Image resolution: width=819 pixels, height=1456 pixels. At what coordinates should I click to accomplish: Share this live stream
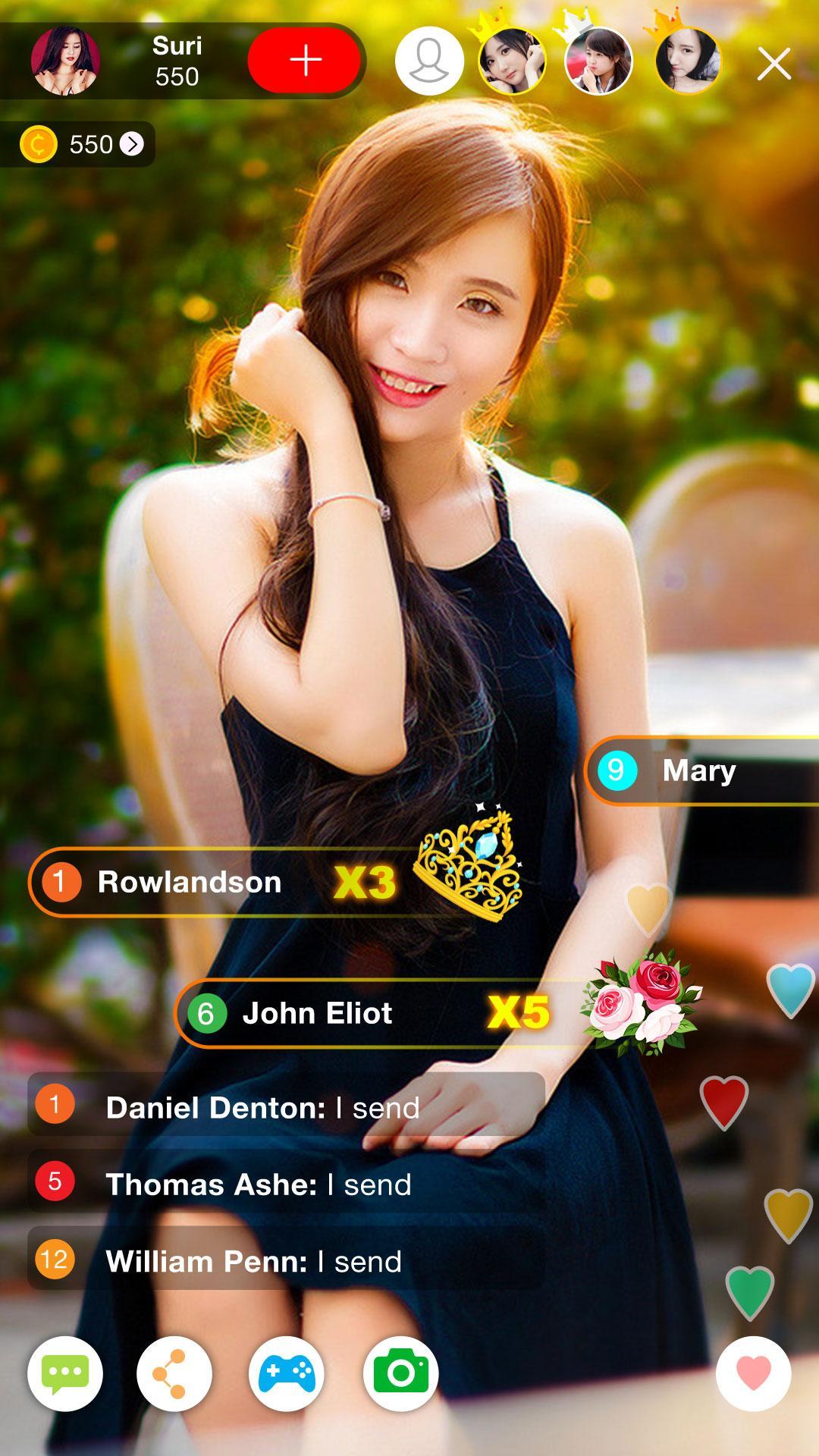pyautogui.click(x=174, y=1373)
